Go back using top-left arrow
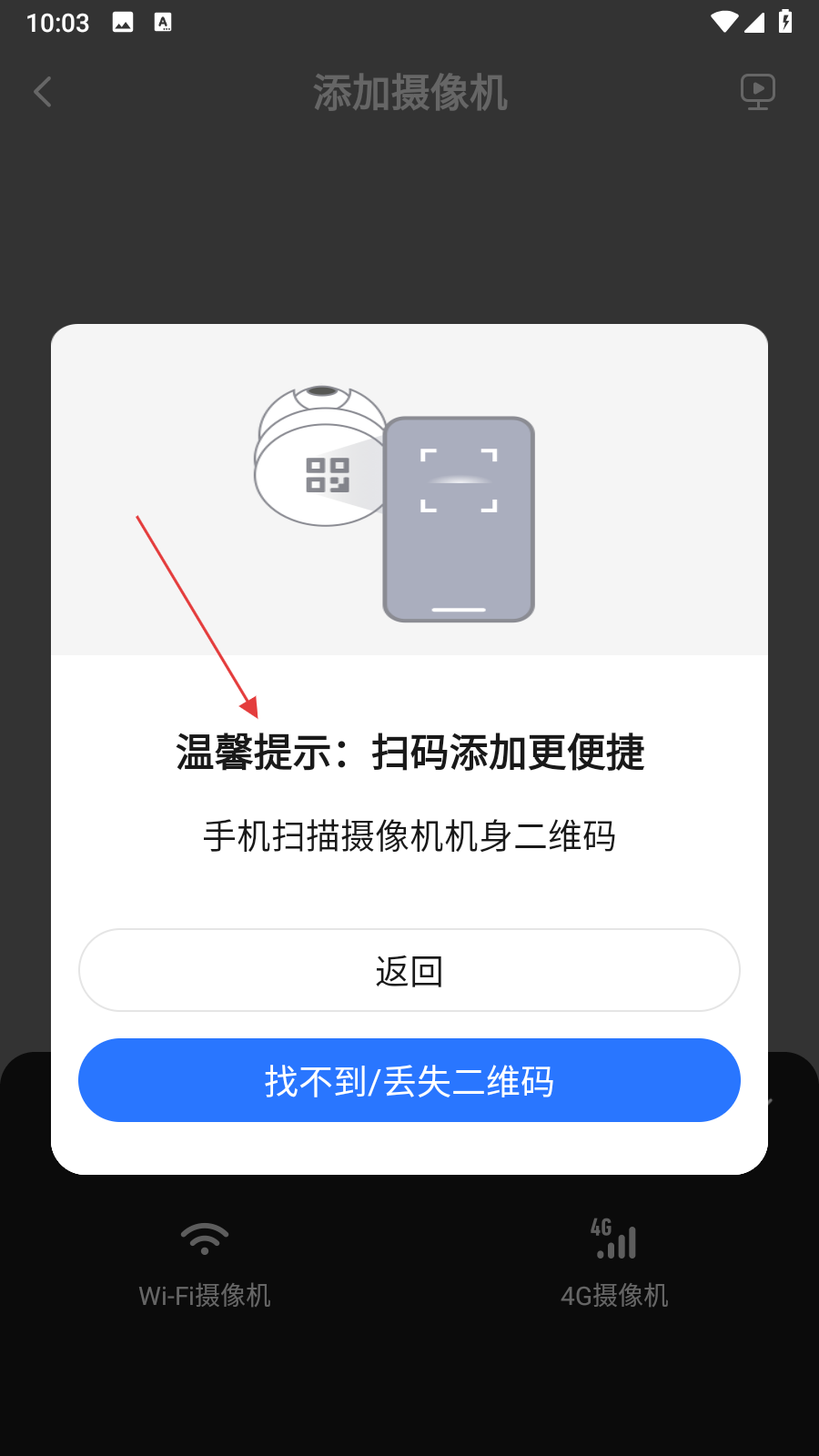This screenshot has width=819, height=1456. (x=43, y=92)
